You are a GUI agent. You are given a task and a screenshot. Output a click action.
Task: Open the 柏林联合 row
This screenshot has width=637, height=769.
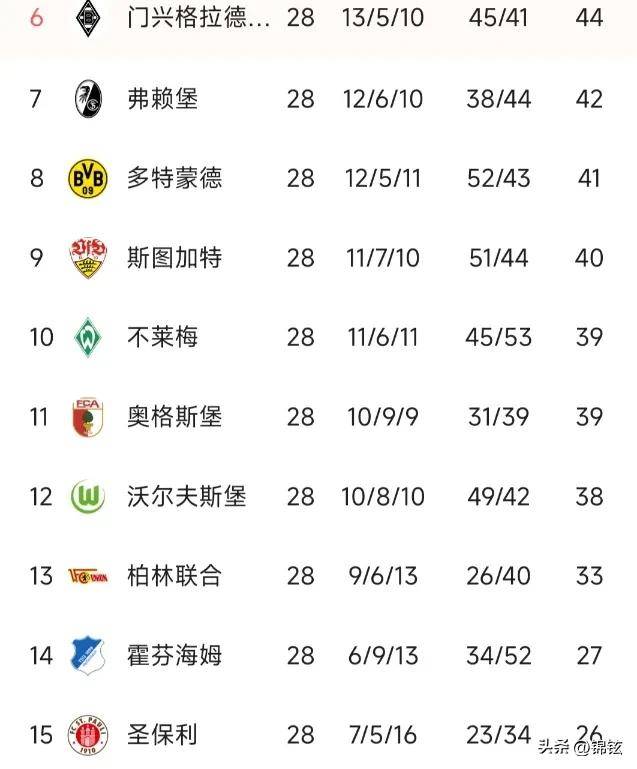[x=175, y=576]
